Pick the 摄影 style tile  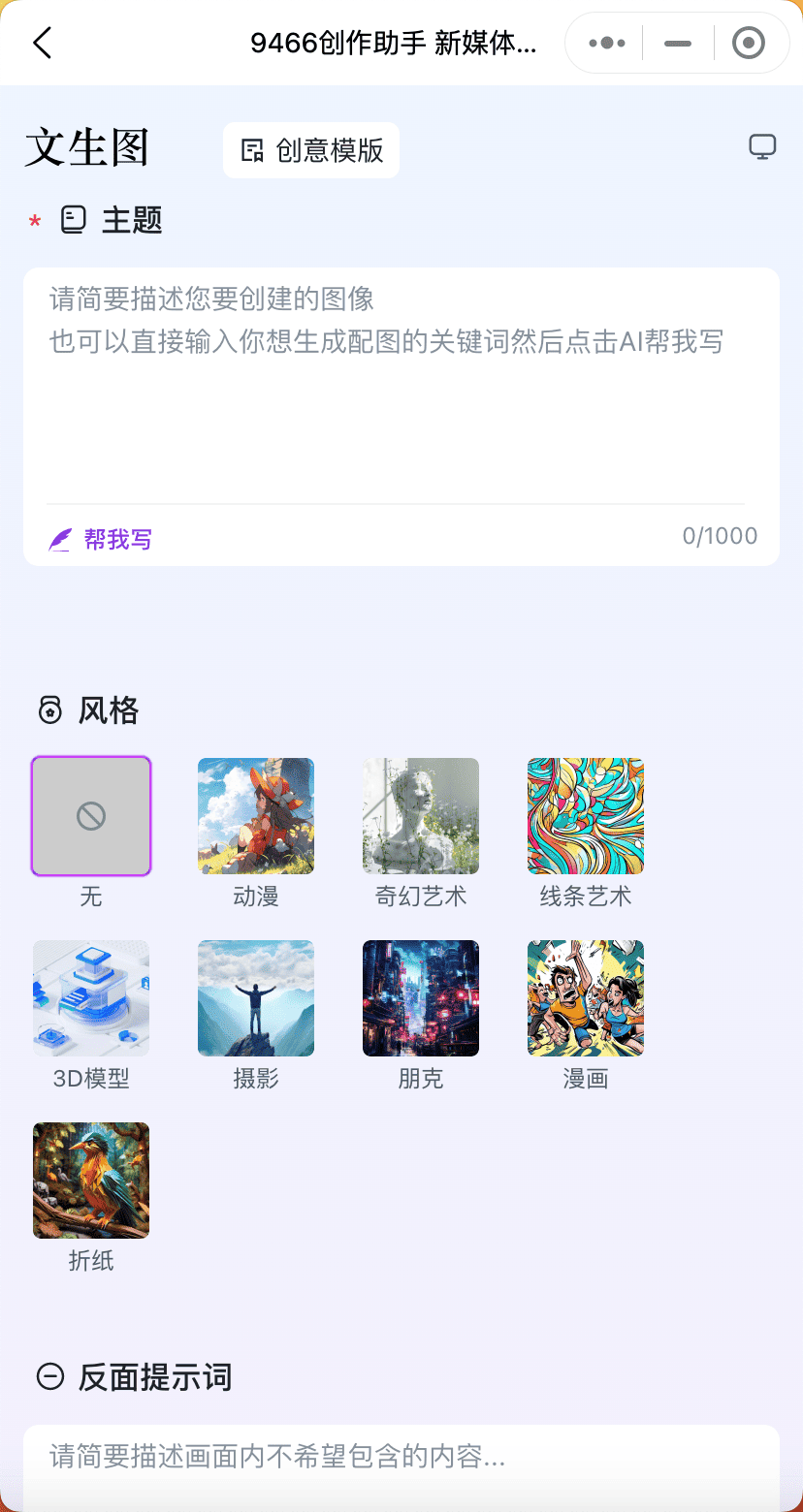click(256, 998)
